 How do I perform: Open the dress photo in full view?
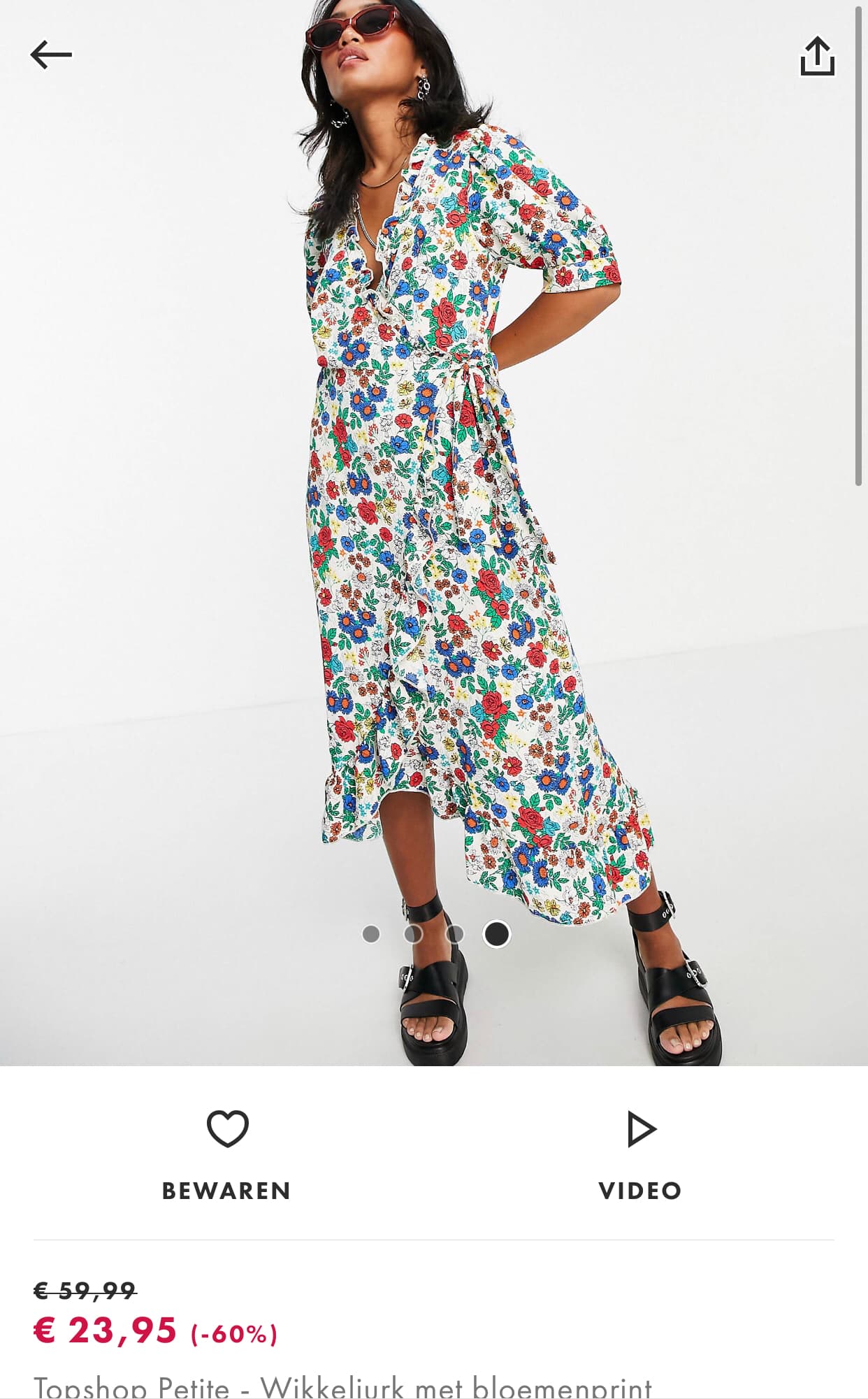point(434,533)
